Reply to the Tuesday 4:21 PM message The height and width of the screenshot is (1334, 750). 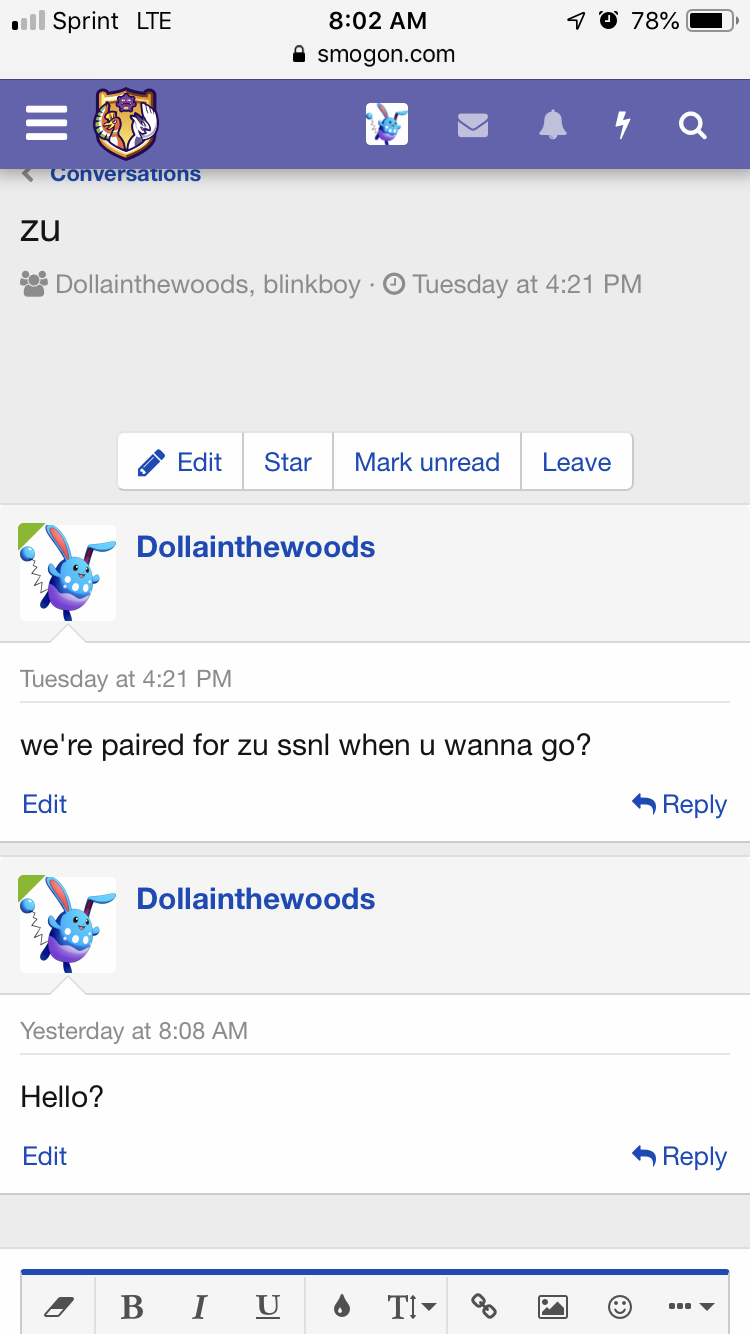point(680,804)
